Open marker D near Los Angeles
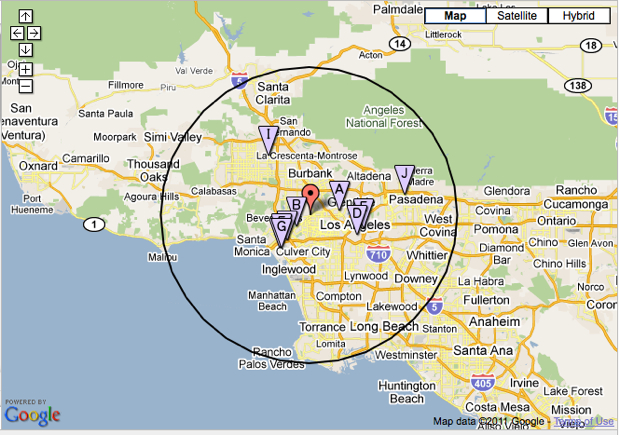Image resolution: width=620 pixels, height=435 pixels. [356, 212]
